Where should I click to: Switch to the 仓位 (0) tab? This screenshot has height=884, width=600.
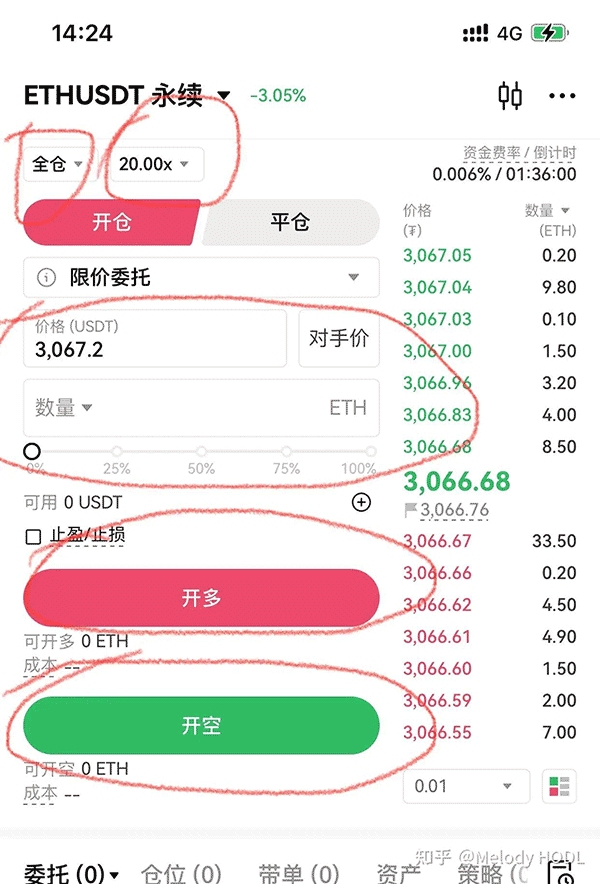pyautogui.click(x=181, y=874)
